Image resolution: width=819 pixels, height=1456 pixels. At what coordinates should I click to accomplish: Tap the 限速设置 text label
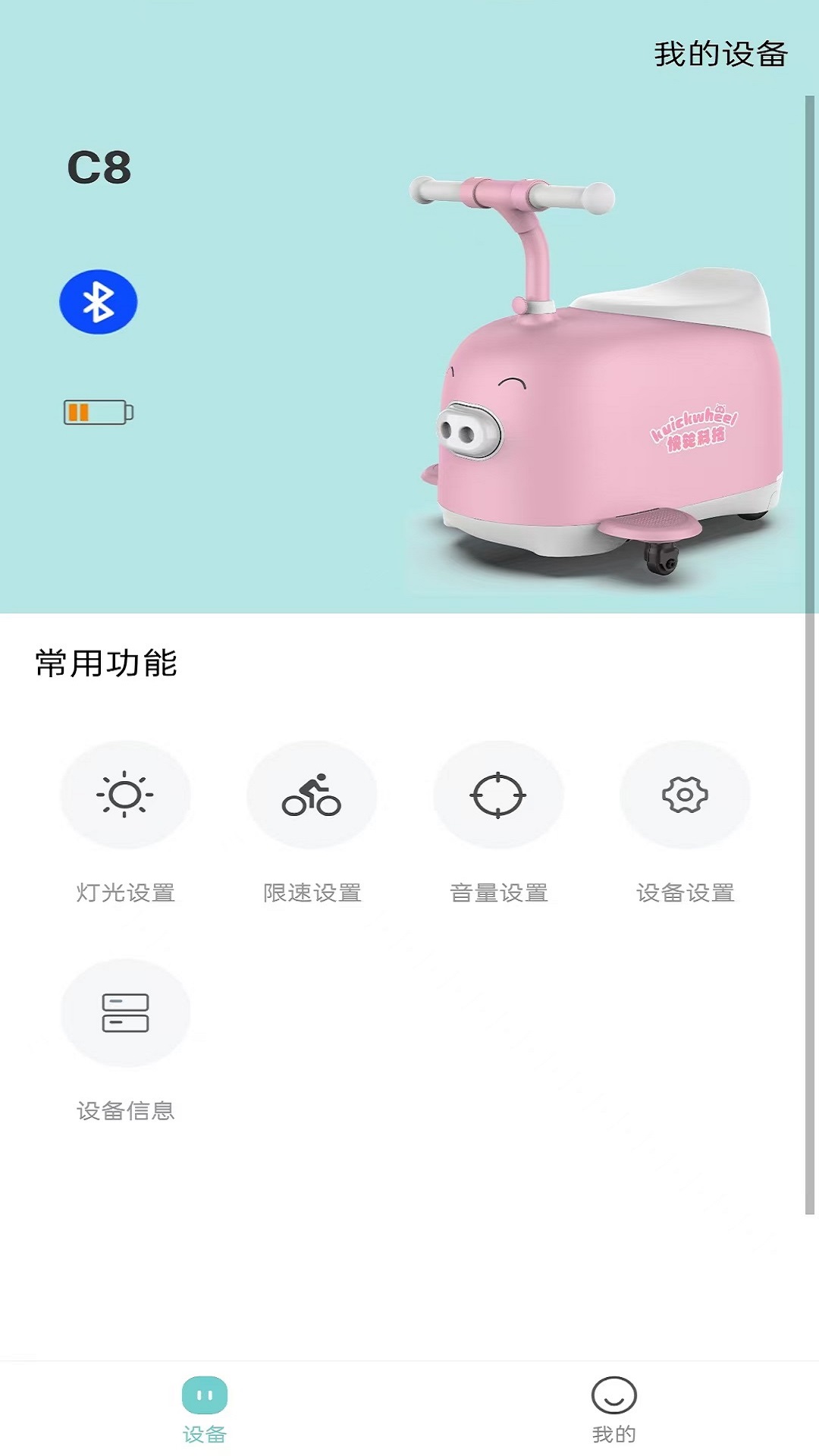click(312, 893)
